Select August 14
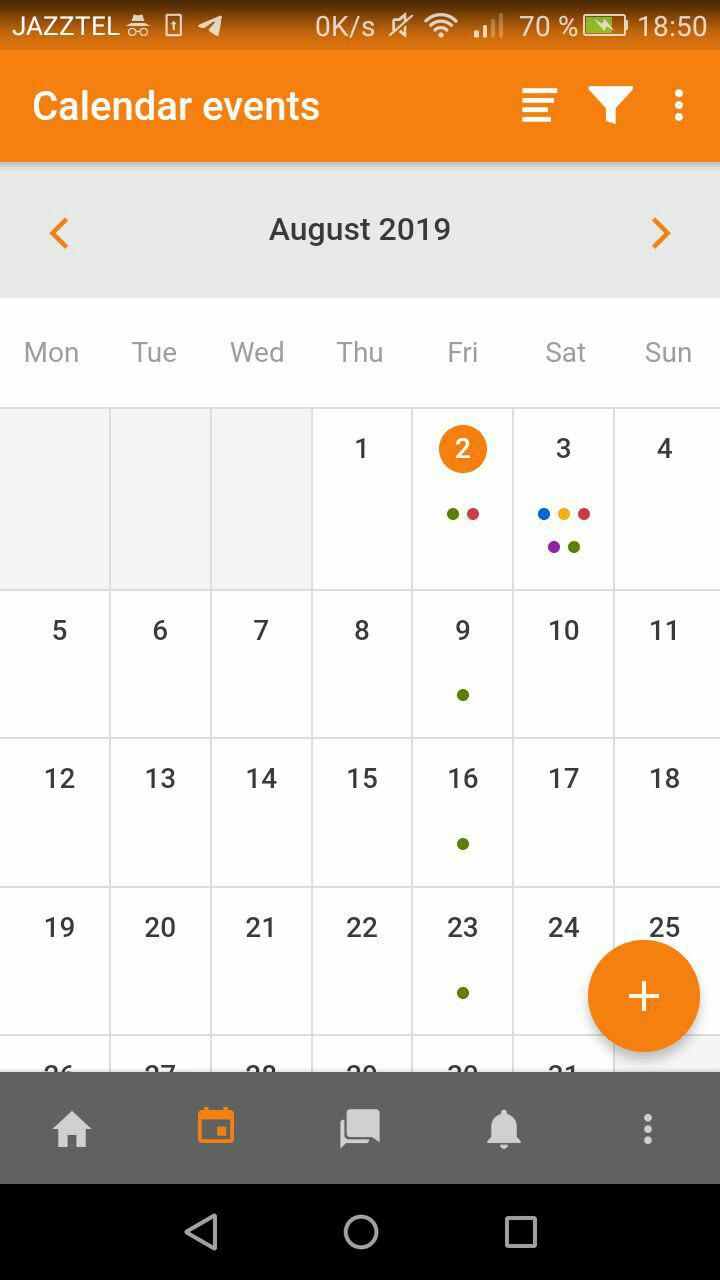Screen dimensions: 720x1280 [x=261, y=812]
